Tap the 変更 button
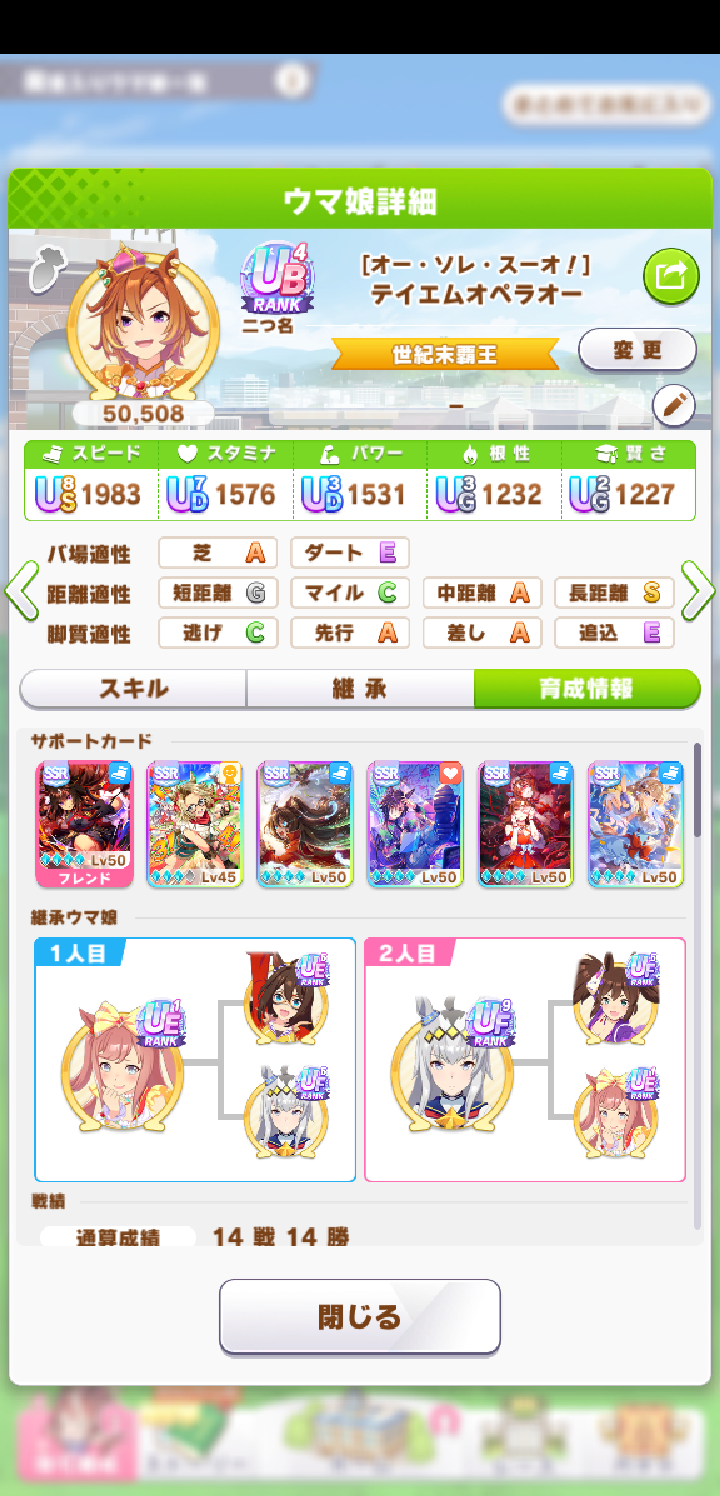Image resolution: width=720 pixels, height=1496 pixels. pyautogui.click(x=637, y=351)
